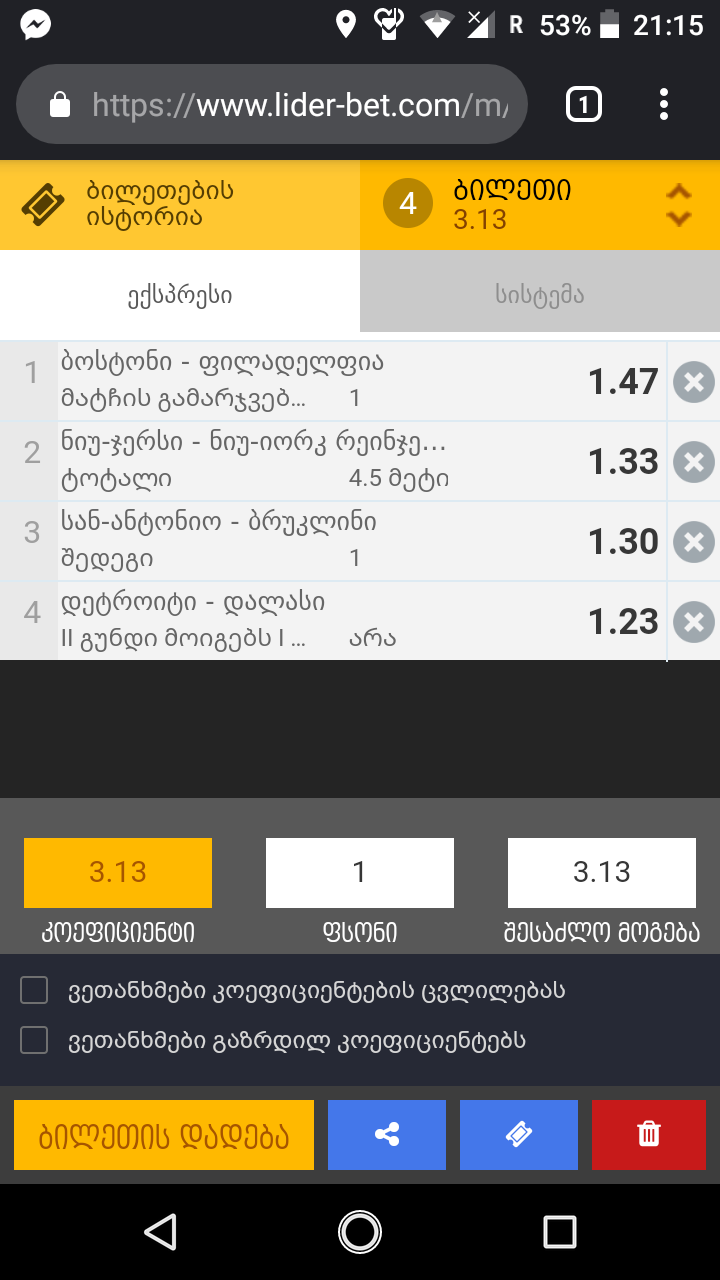Edit the ფსონი stake amount field

(x=360, y=872)
